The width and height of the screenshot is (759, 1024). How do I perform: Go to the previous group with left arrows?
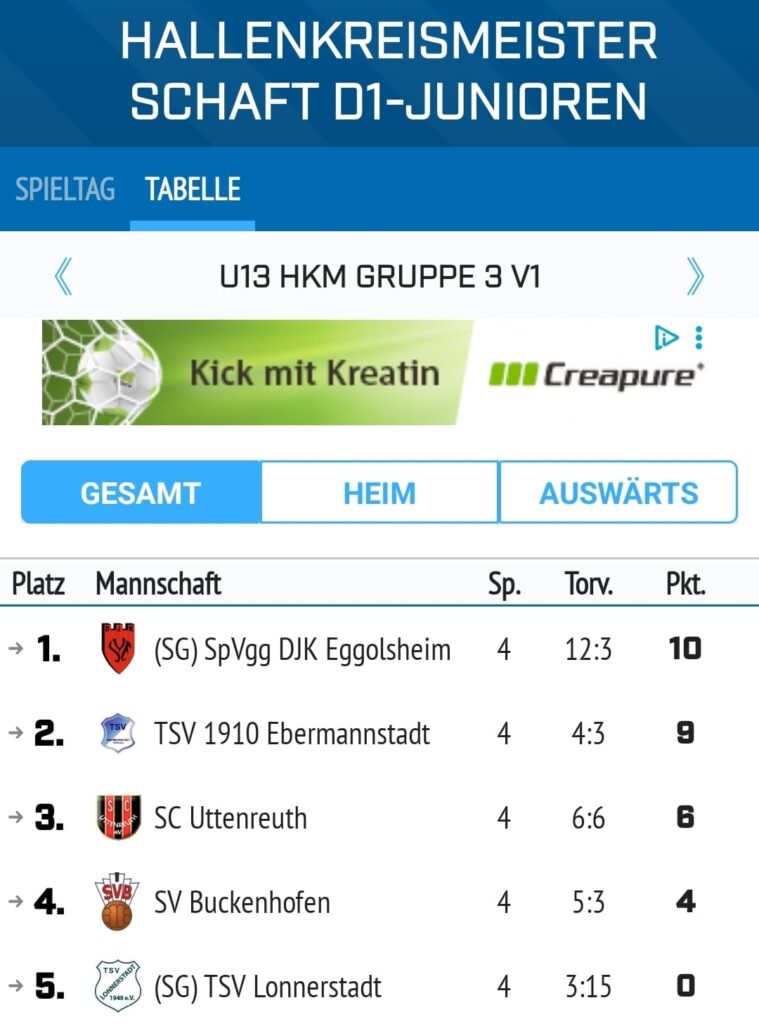pyautogui.click(x=63, y=276)
